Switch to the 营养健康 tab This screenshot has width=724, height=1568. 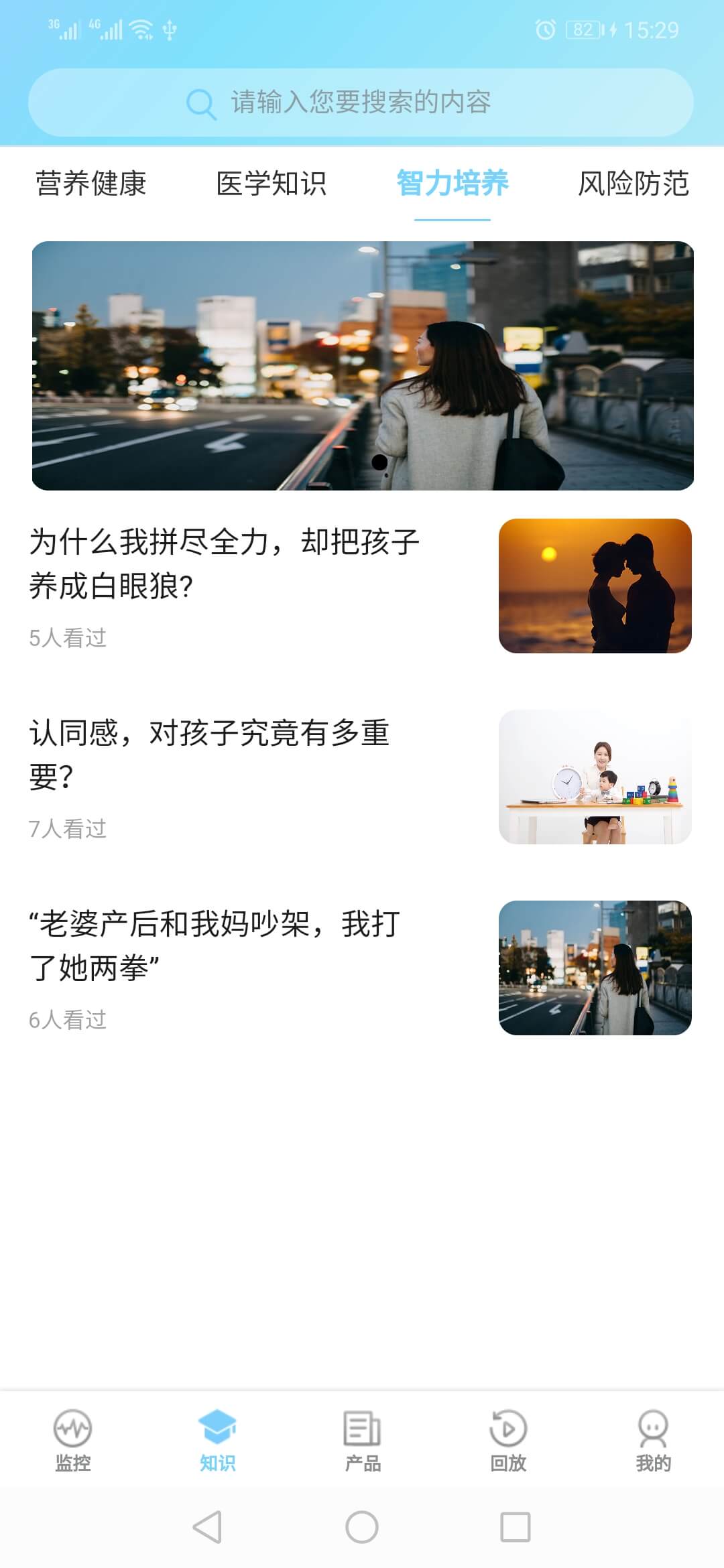click(x=91, y=184)
